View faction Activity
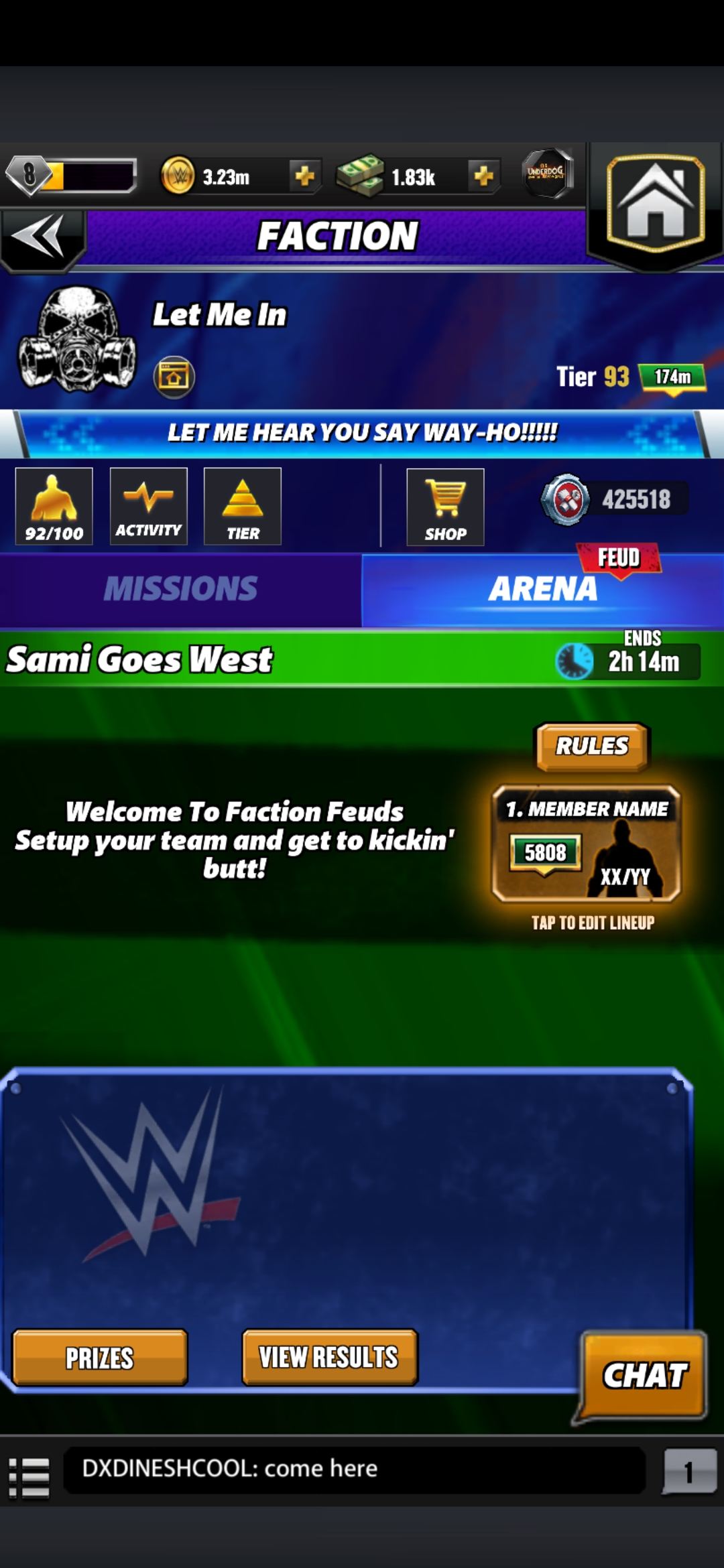724x1568 pixels. 148,507
